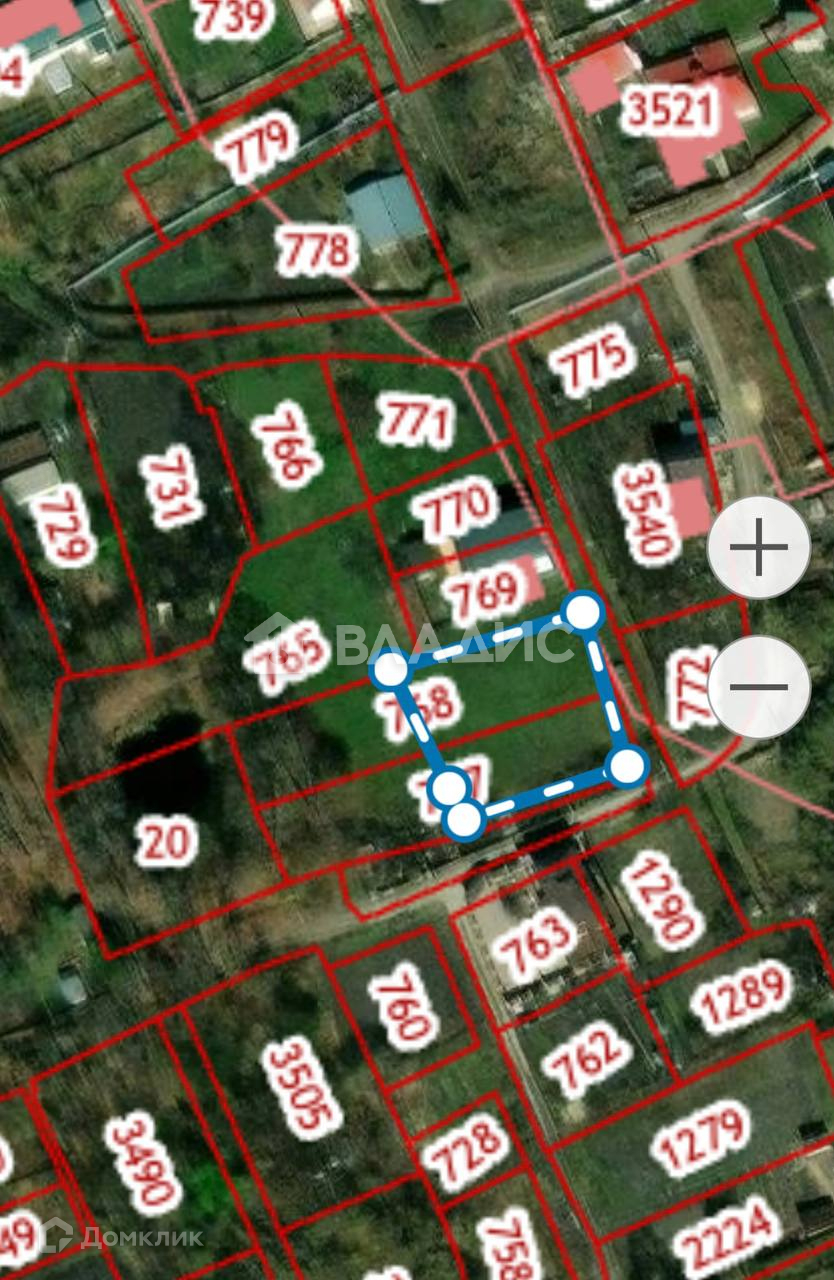Zoom out with the minus button

759,687
